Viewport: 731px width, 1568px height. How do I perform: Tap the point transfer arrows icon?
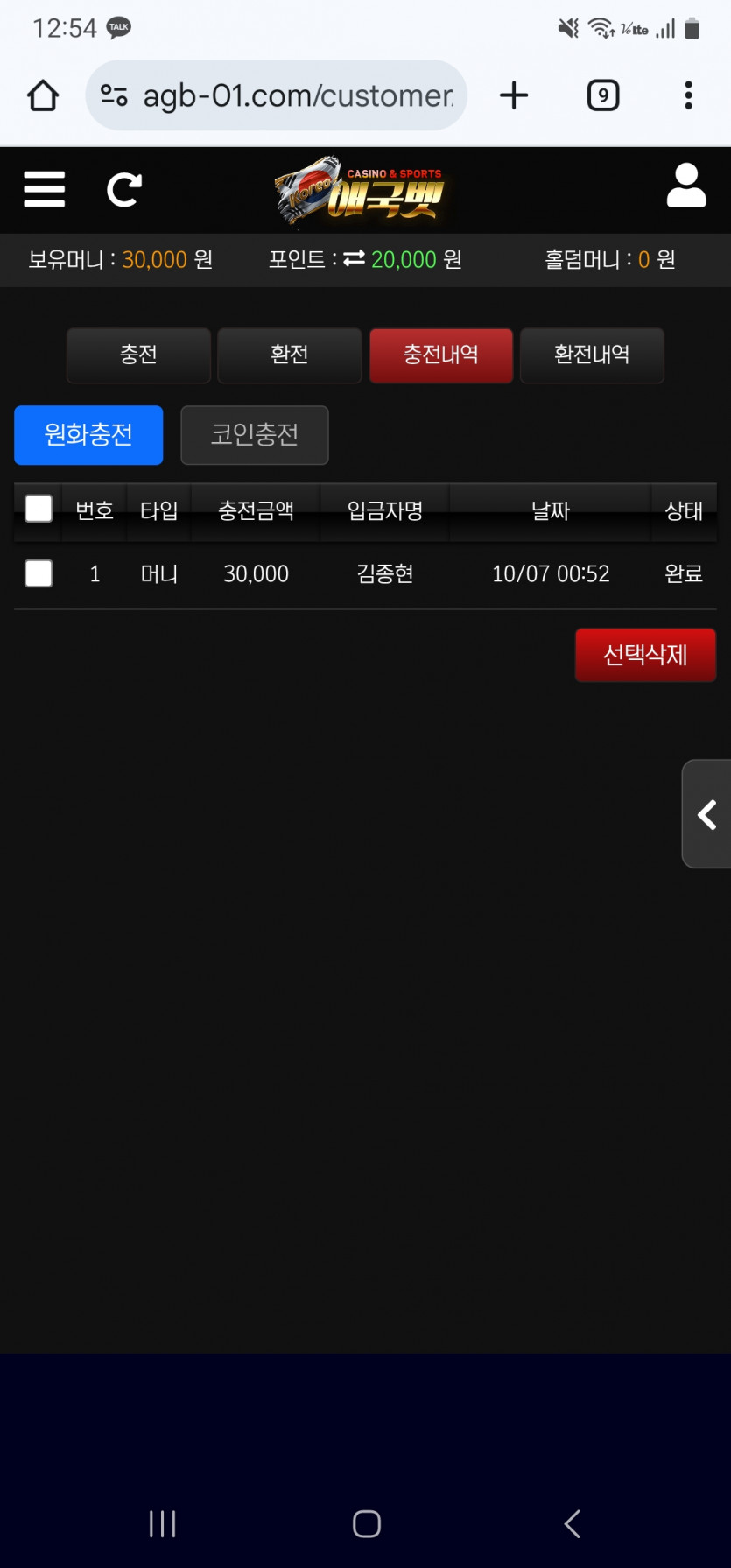click(354, 259)
